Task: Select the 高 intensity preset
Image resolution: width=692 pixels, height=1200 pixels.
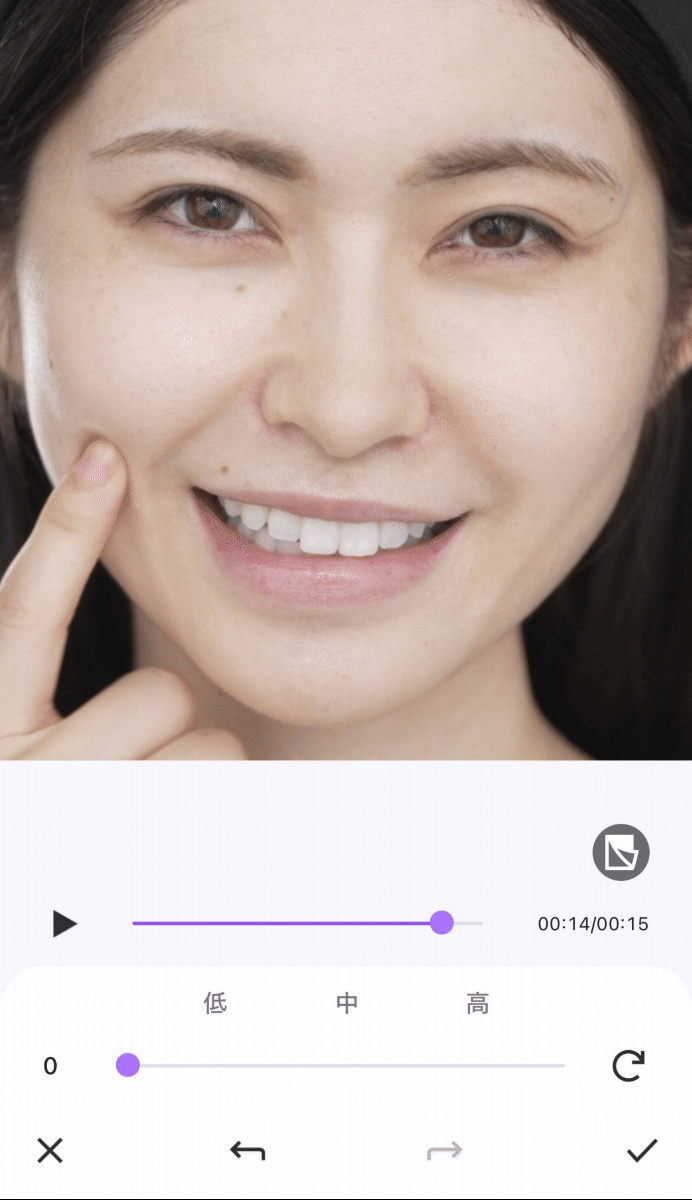Action: pyautogui.click(x=478, y=1003)
